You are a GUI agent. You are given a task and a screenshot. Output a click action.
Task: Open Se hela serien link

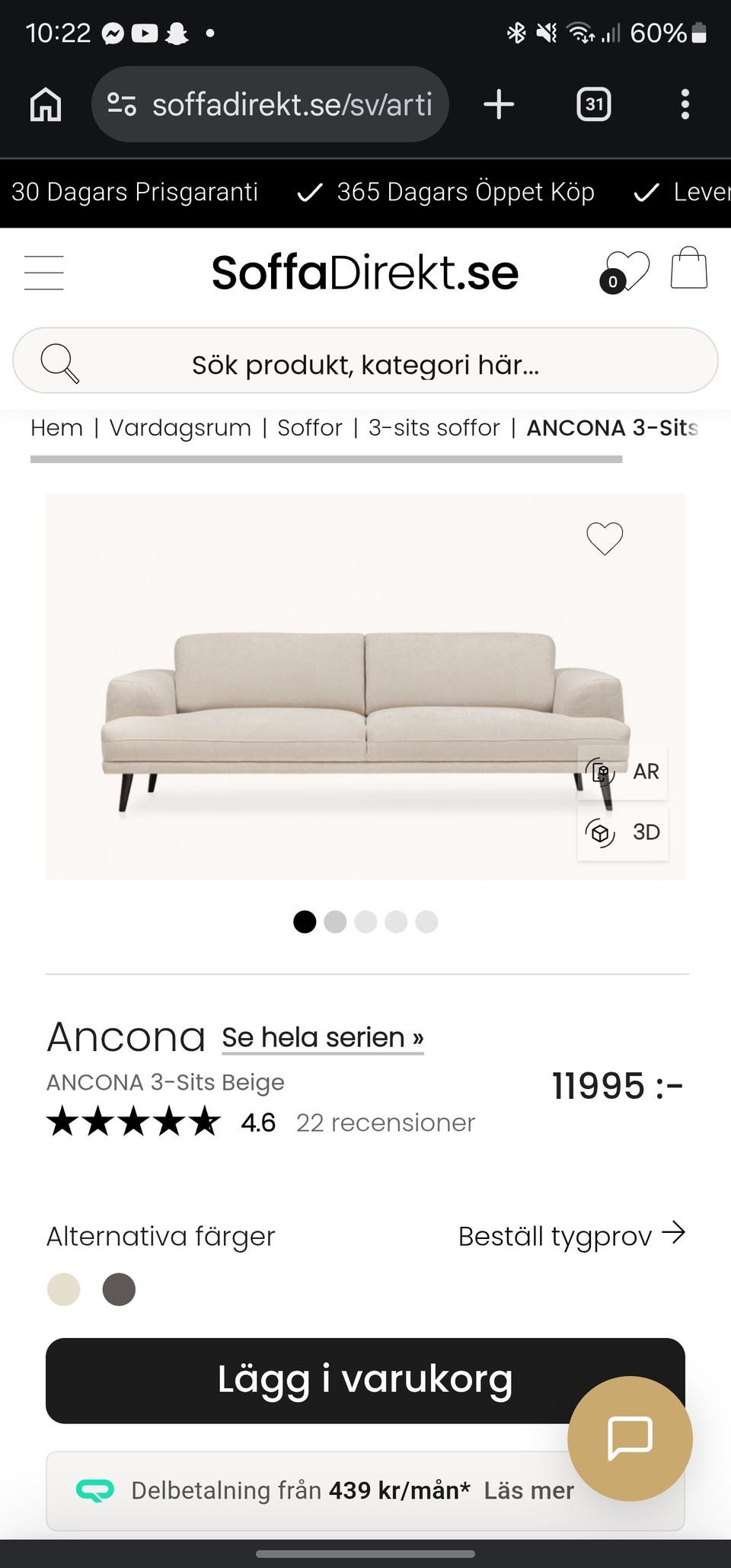[321, 1037]
